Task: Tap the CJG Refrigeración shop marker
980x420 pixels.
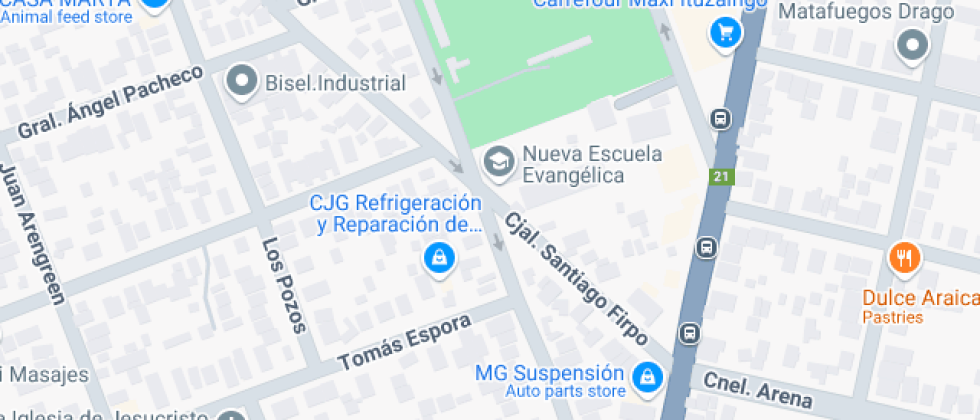Action: tap(439, 260)
